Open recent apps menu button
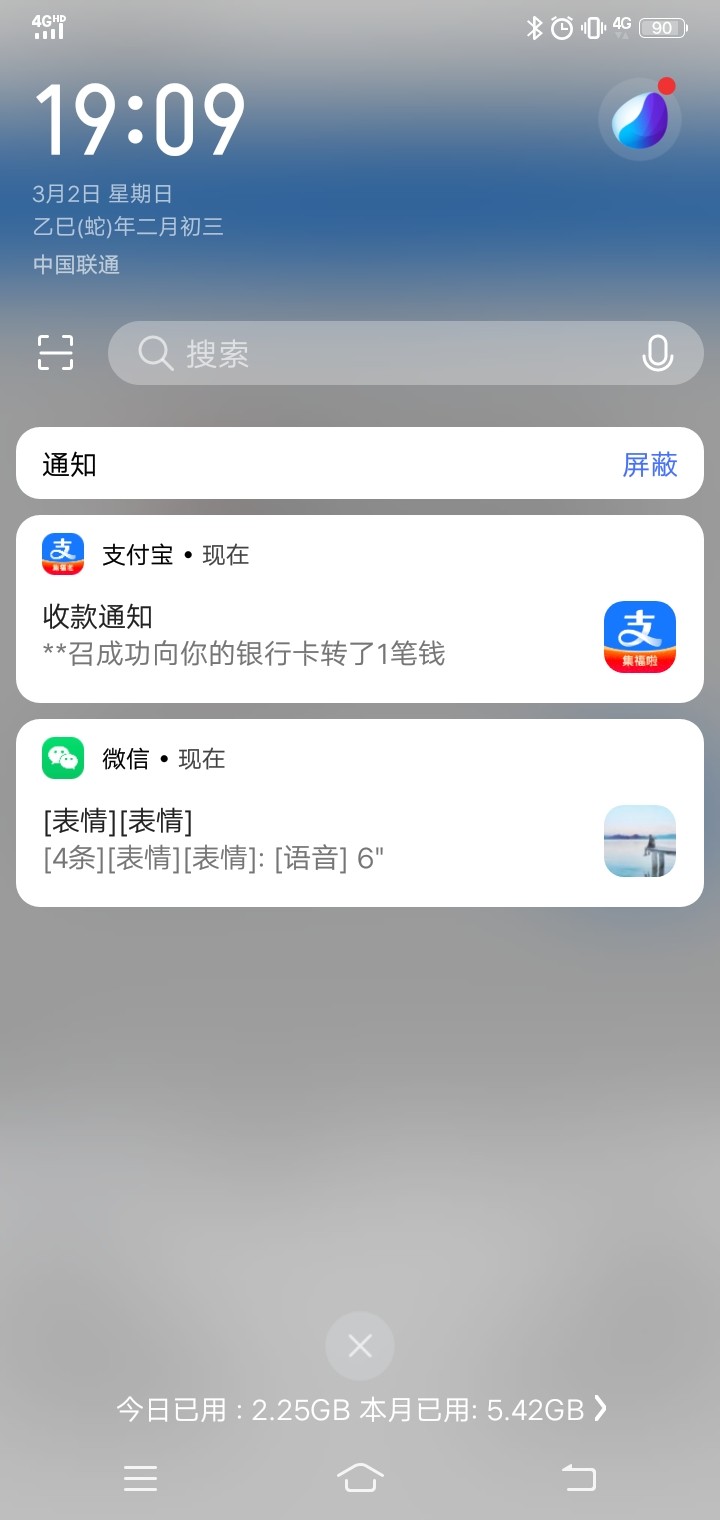 point(141,1477)
